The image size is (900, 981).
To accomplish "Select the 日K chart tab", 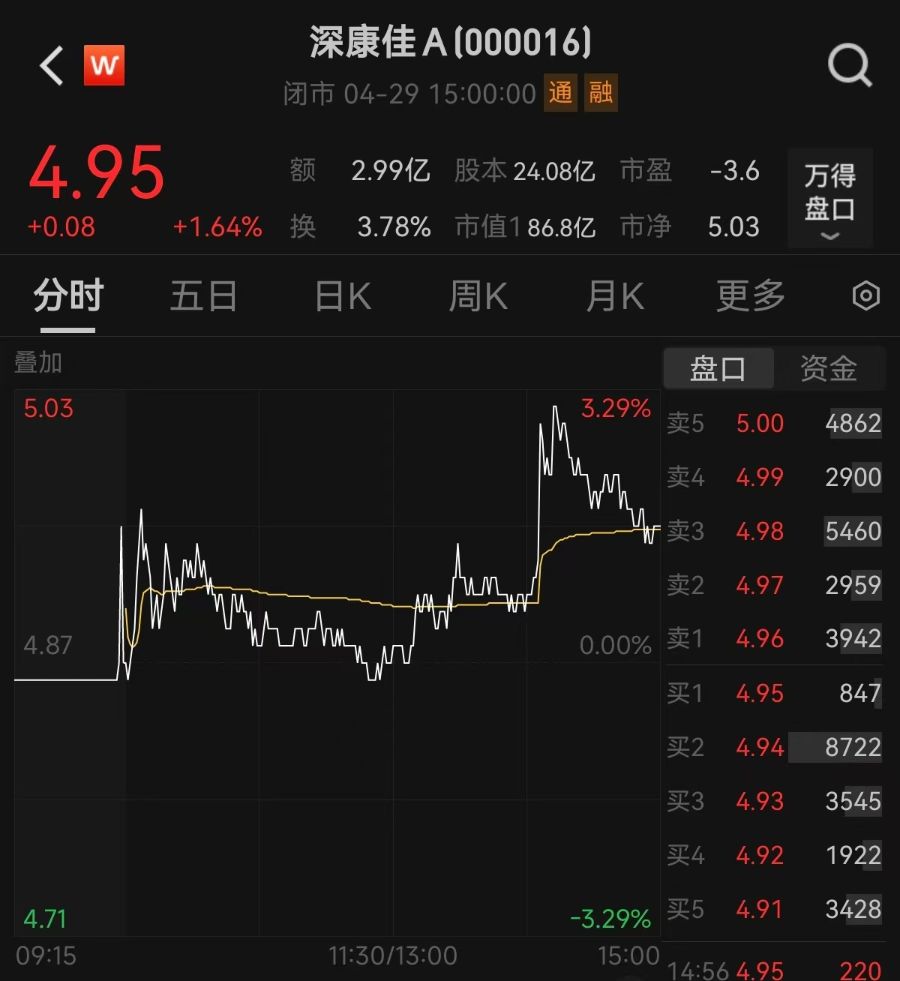I will 342,296.
